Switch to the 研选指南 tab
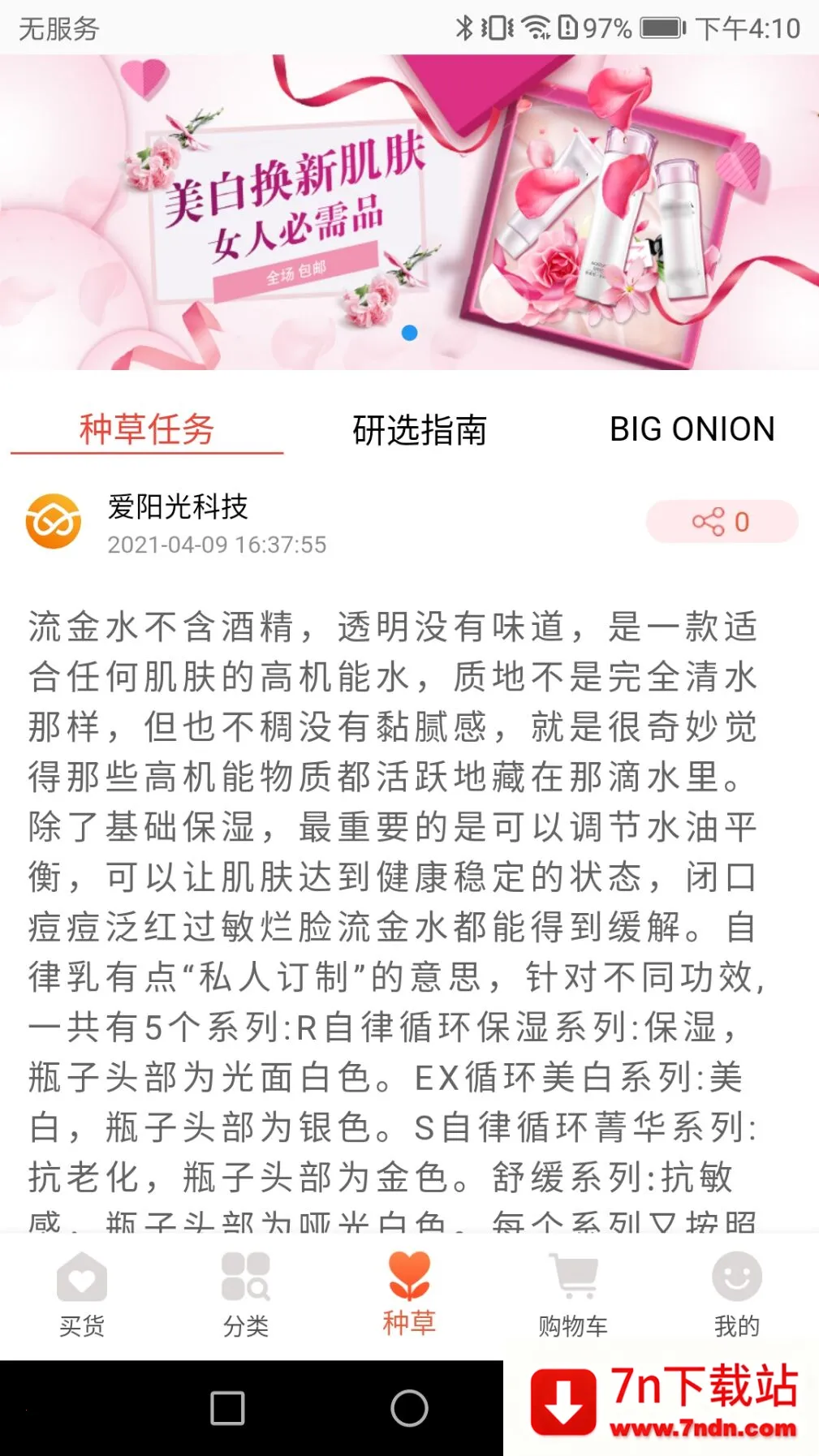Screen dimensions: 819x1456 point(419,429)
